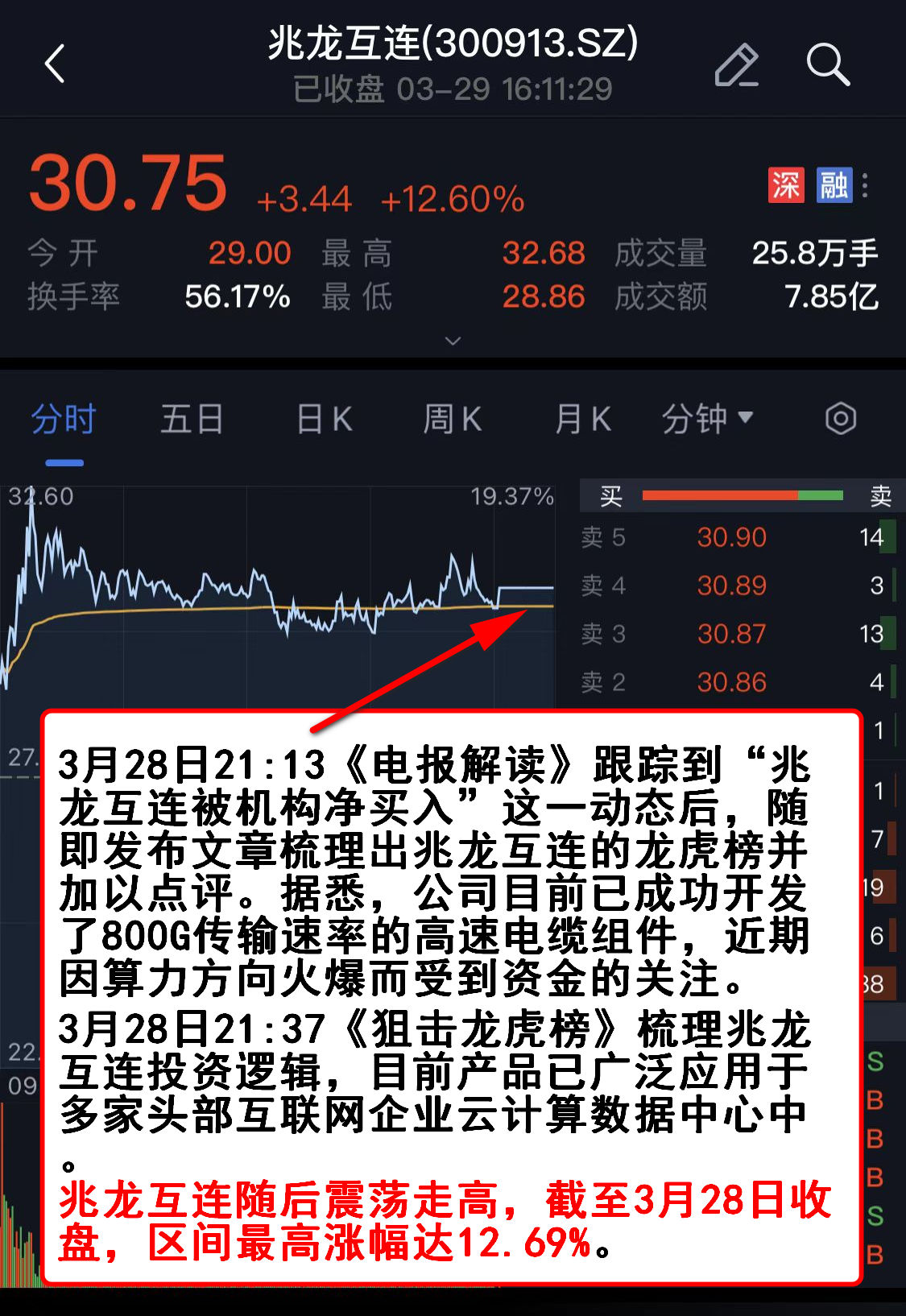The height and width of the screenshot is (1316, 906).
Task: Expand more quote details chevron
Action: pos(453,341)
